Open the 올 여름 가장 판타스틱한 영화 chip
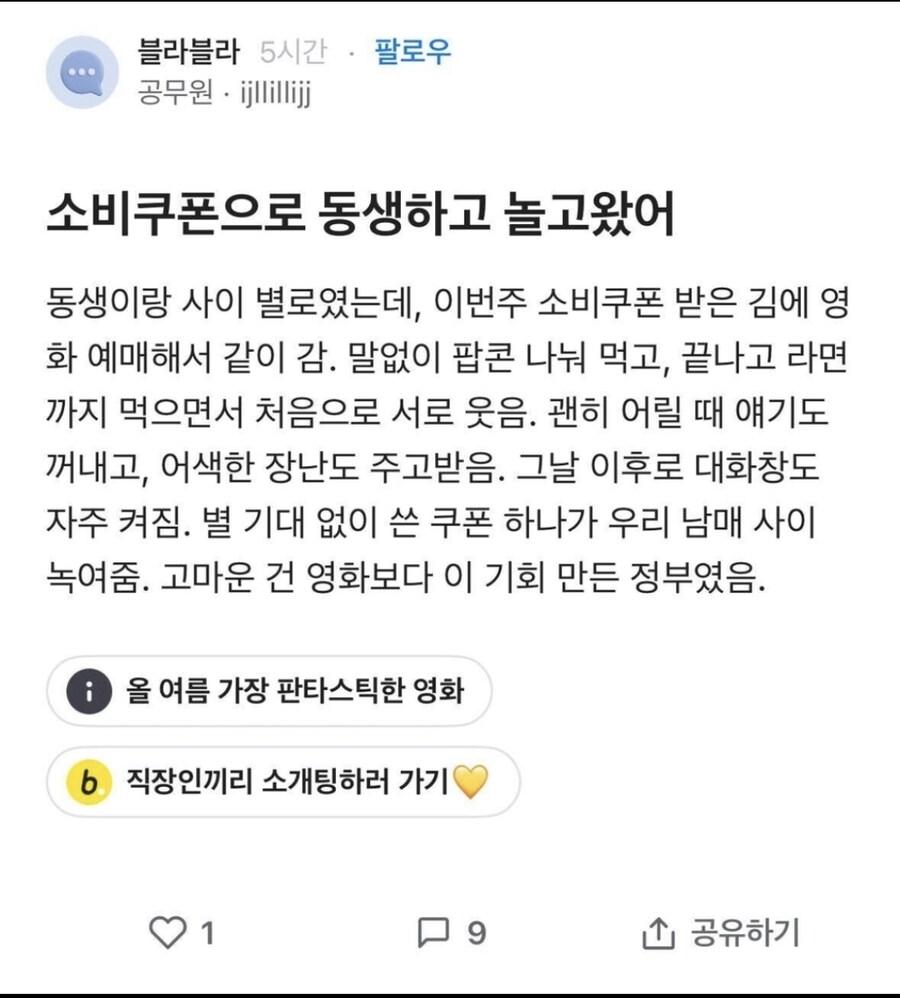The width and height of the screenshot is (900, 998). (x=269, y=691)
